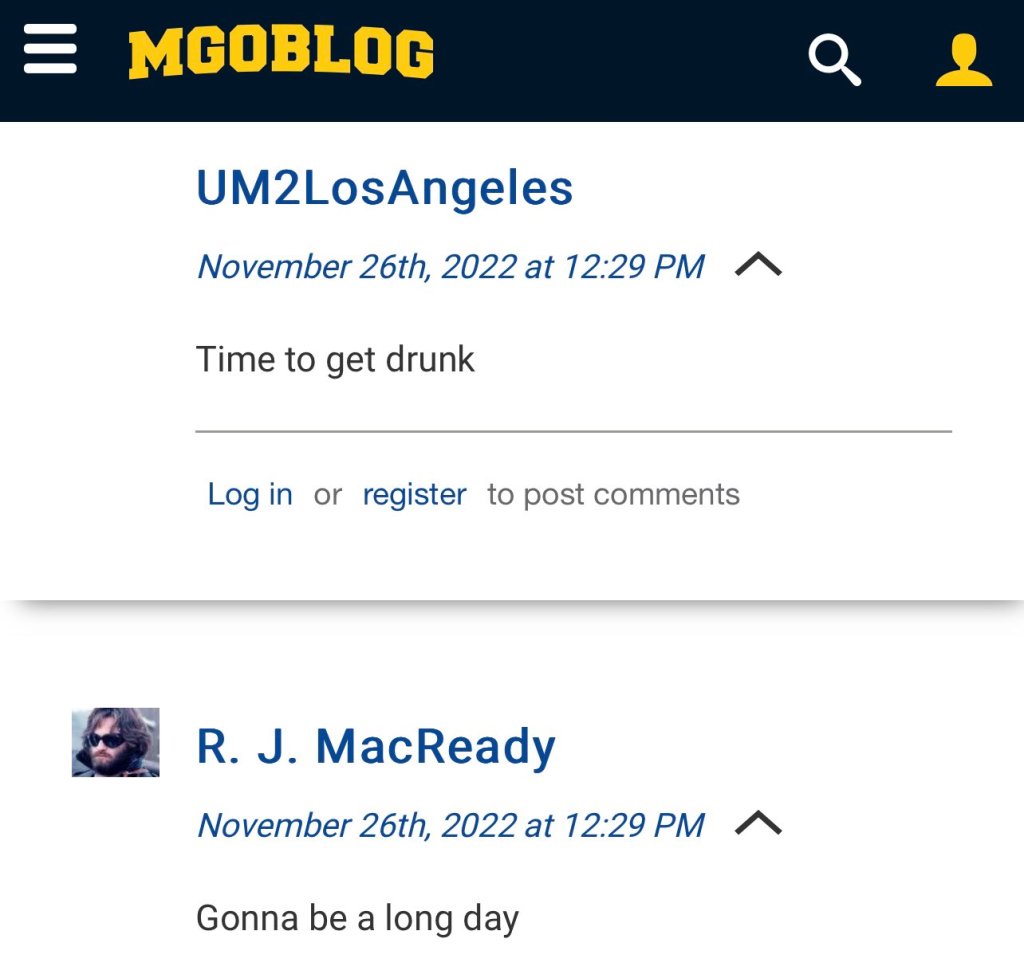Open the permalink for R. J. MacReady's comment
Screen dimensions: 1024x974
click(x=451, y=825)
